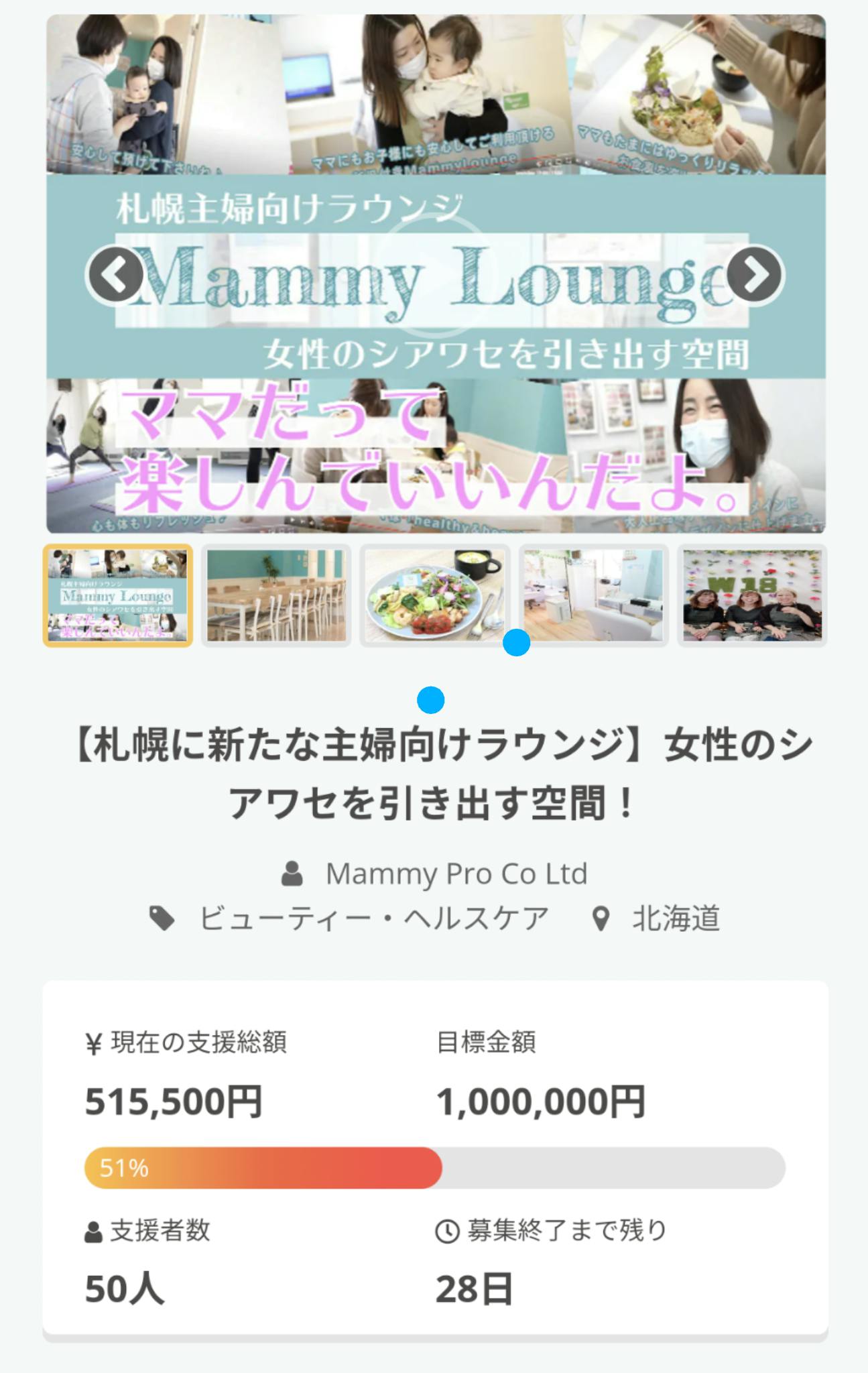868x1373 pixels.
Task: Select the salad plate thumbnail
Action: (x=434, y=595)
